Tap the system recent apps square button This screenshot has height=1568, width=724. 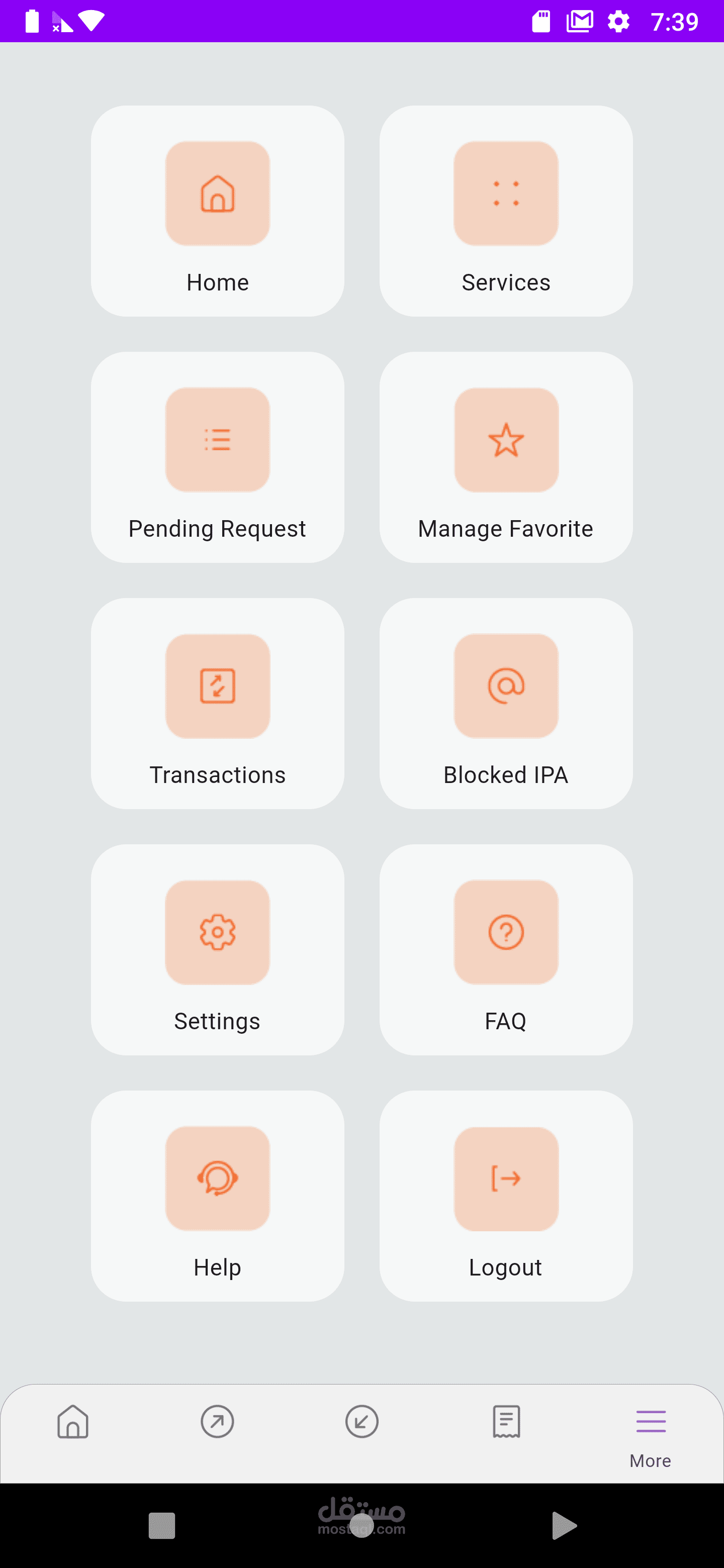(162, 1525)
